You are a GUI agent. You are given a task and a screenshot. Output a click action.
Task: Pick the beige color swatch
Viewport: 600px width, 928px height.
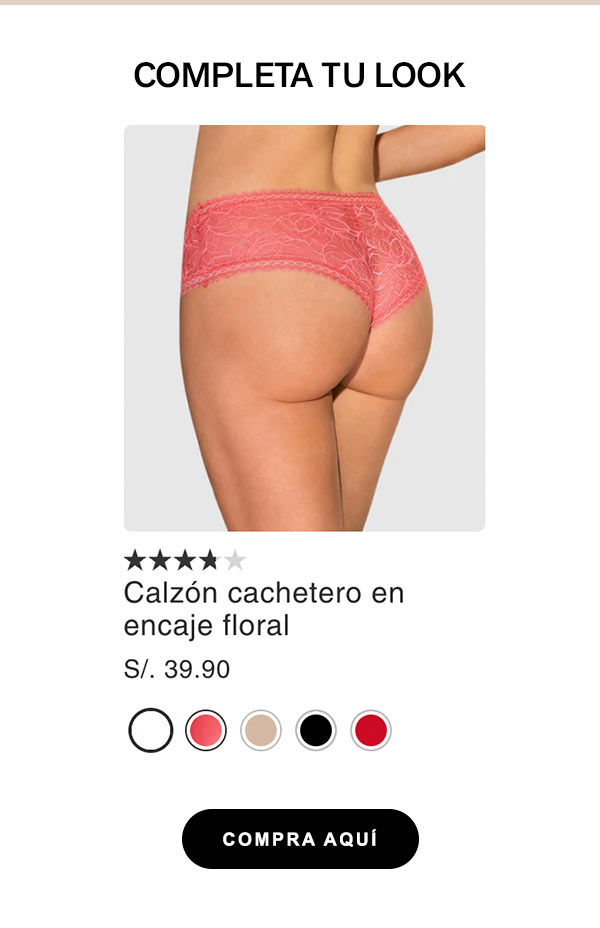tap(261, 730)
